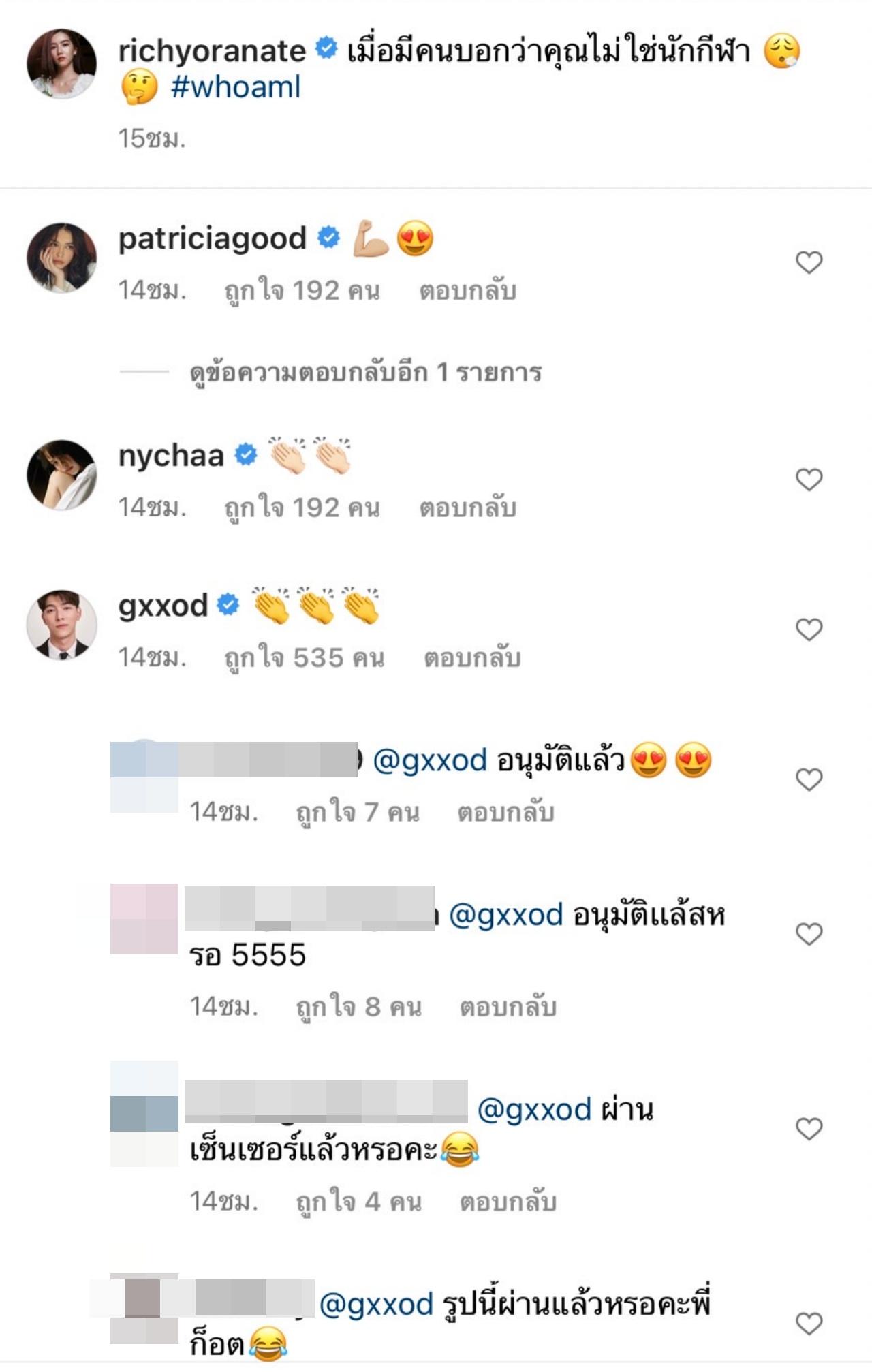Image resolution: width=872 pixels, height=1372 pixels.
Task: Like nychaa's clapping comment
Action: coord(809,480)
